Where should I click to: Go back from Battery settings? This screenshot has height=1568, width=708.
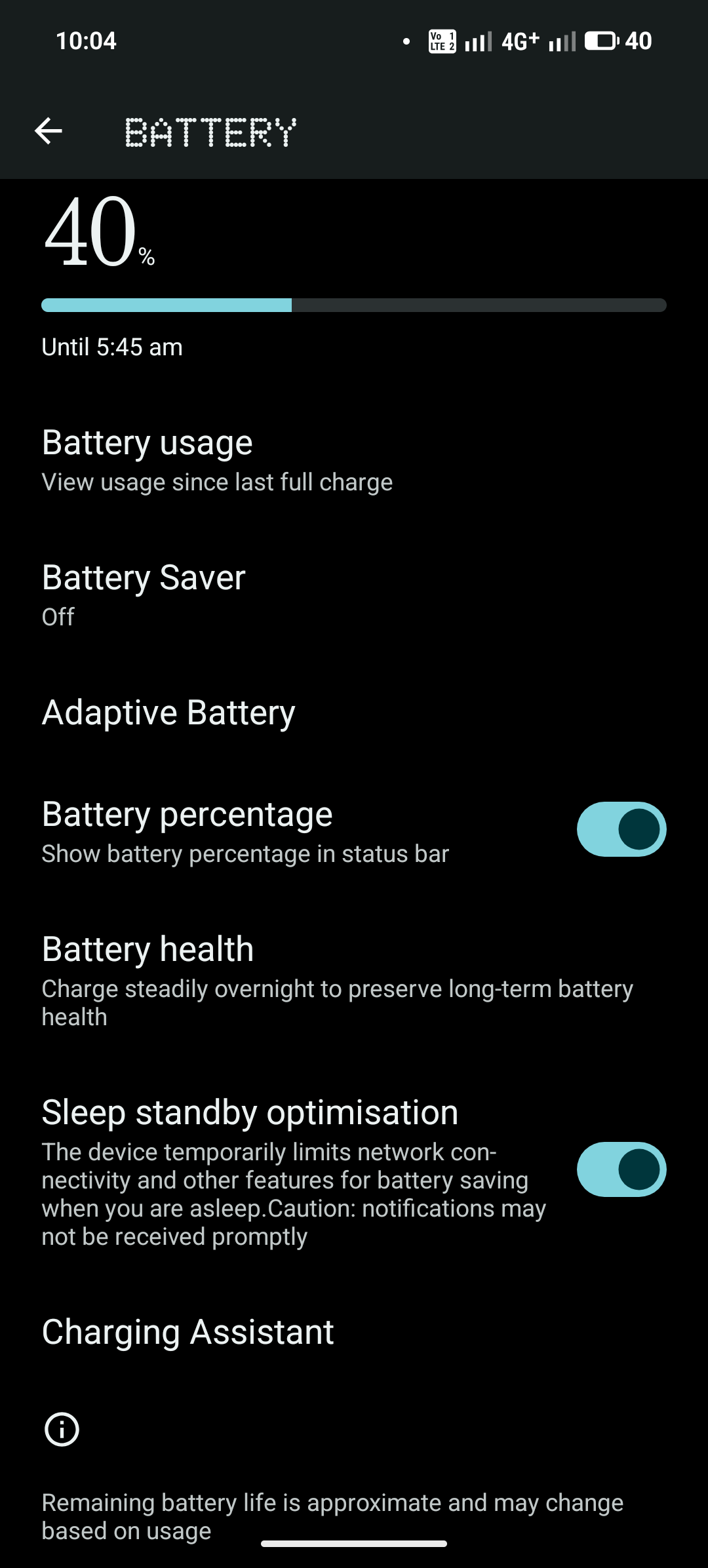[x=49, y=131]
